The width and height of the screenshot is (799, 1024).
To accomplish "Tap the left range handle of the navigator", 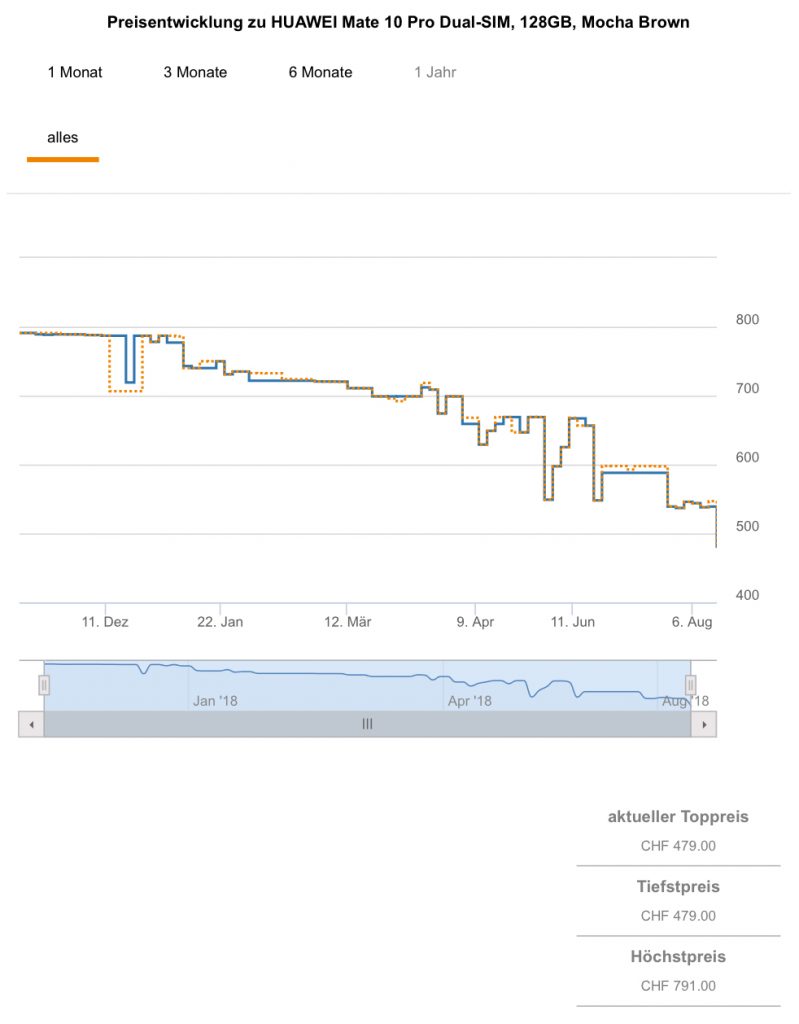I will 44,685.
